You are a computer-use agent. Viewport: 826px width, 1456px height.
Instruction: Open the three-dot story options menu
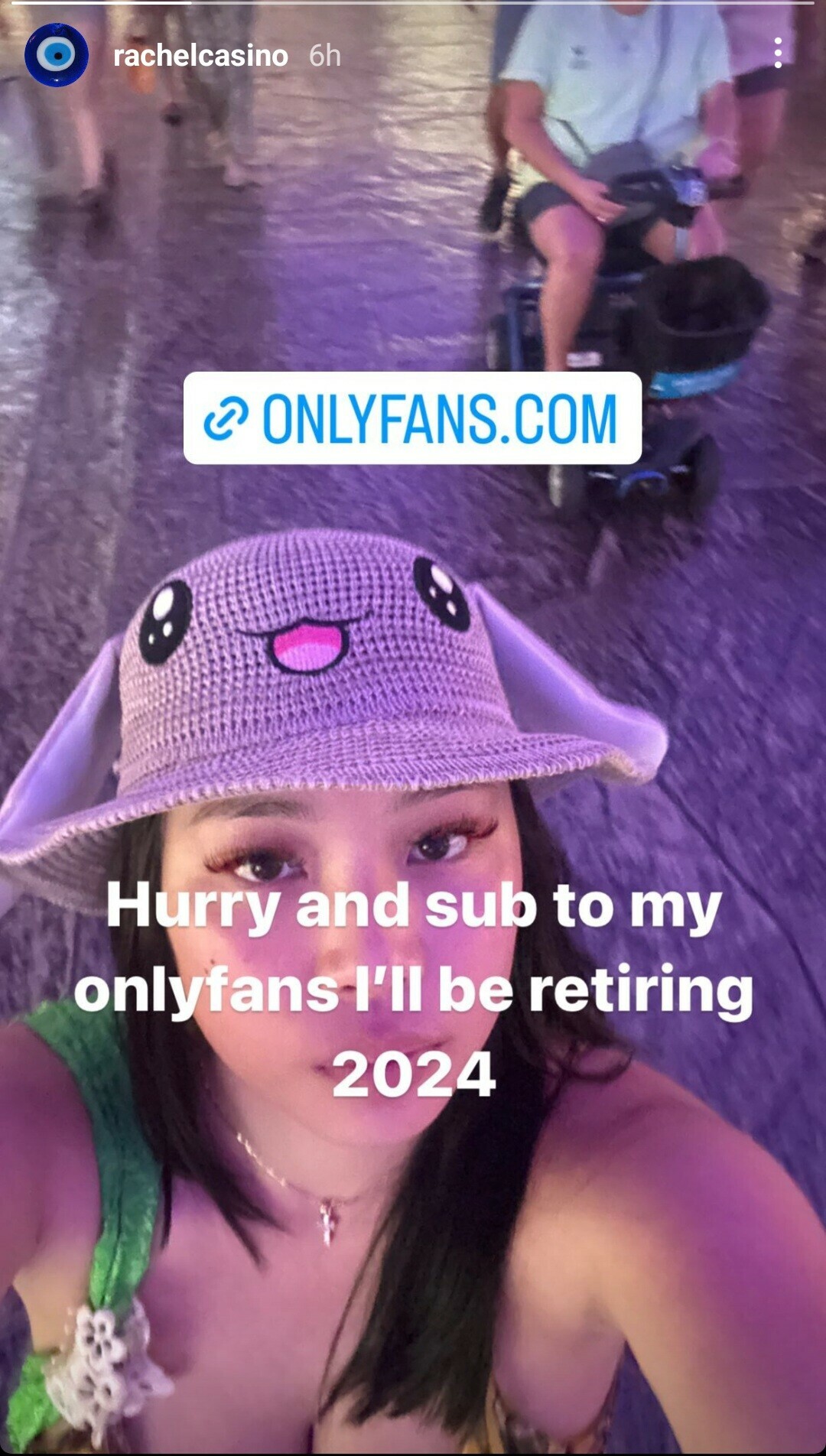pos(778,54)
